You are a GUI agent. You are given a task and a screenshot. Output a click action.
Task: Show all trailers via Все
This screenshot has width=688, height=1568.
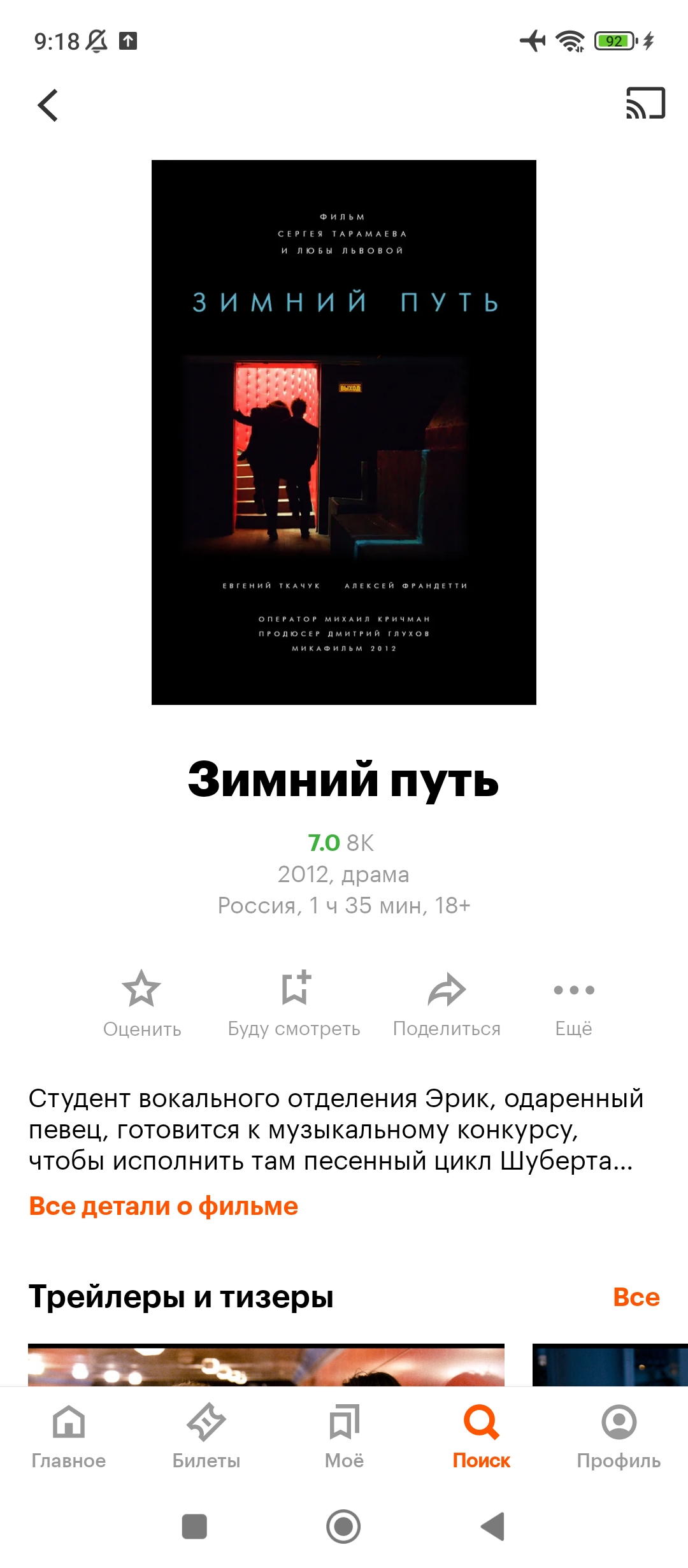tap(636, 1296)
